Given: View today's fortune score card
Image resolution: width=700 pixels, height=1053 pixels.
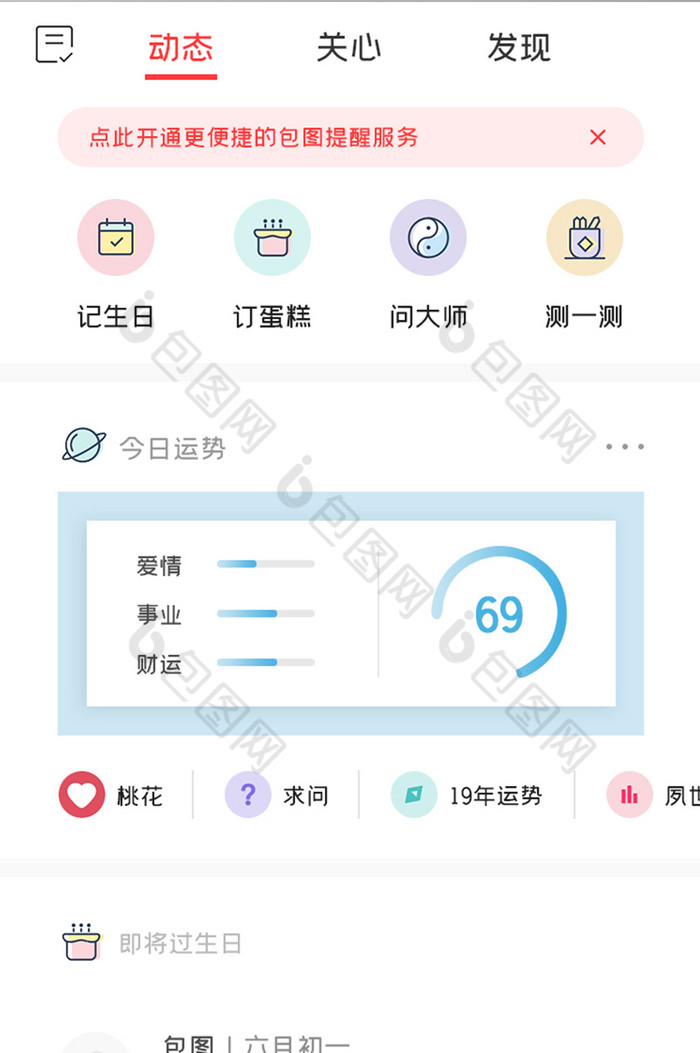Looking at the screenshot, I should (350, 613).
